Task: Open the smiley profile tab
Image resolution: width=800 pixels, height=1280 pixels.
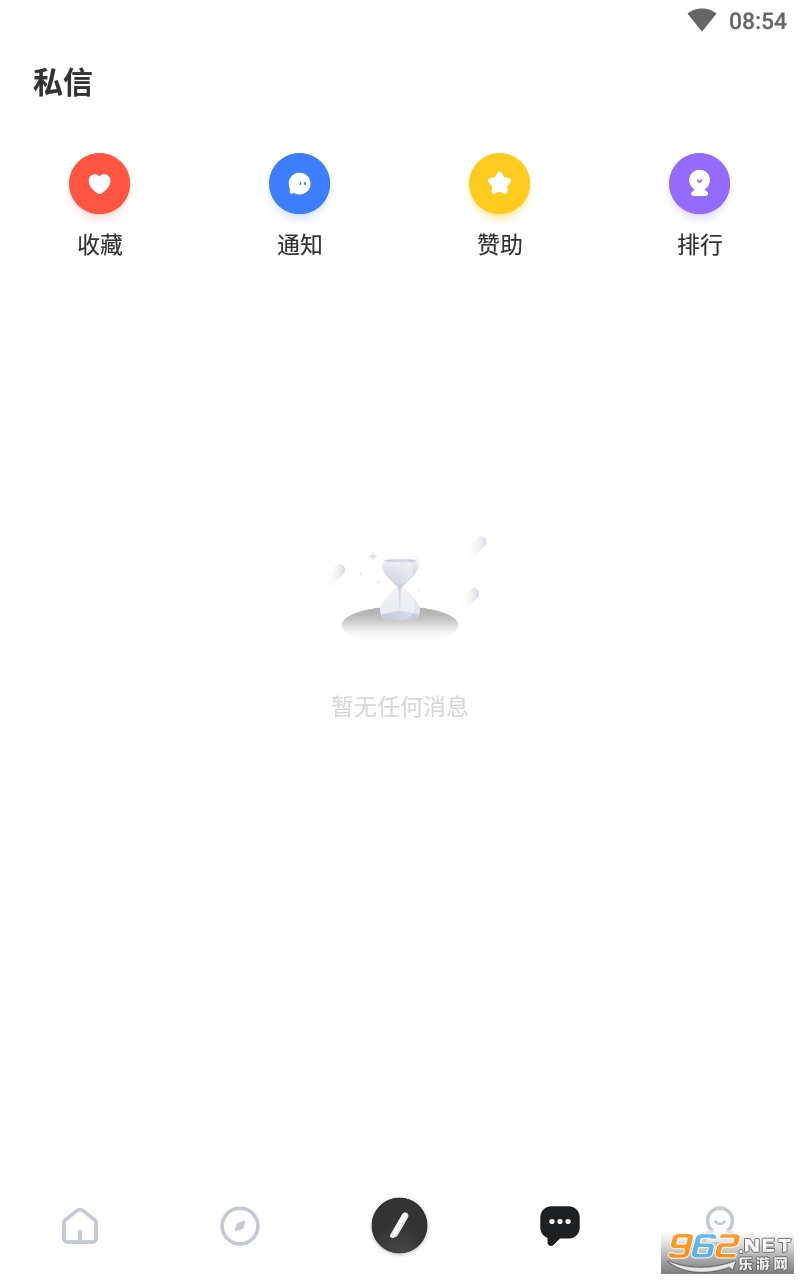Action: (x=720, y=1222)
